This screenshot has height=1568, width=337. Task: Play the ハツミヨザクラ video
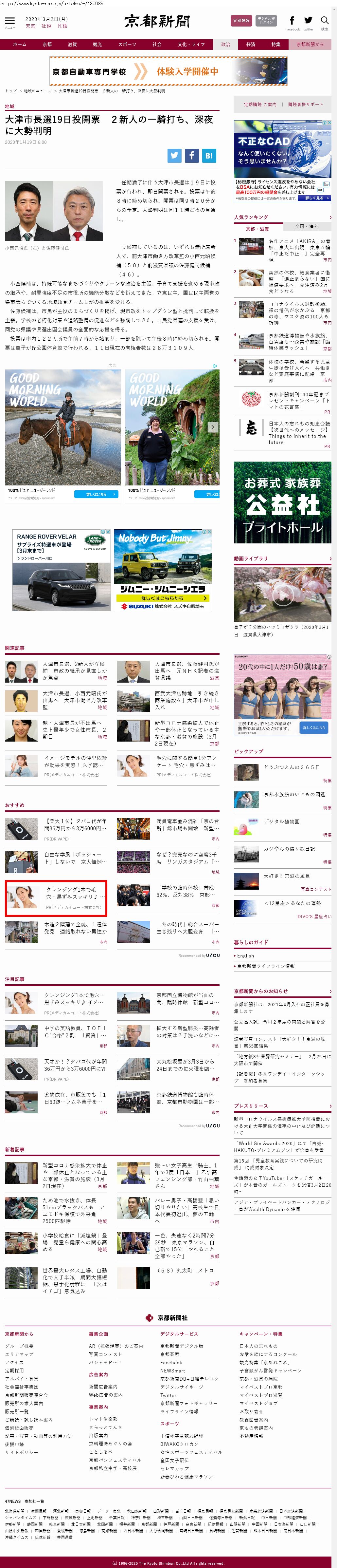pyautogui.click(x=282, y=595)
